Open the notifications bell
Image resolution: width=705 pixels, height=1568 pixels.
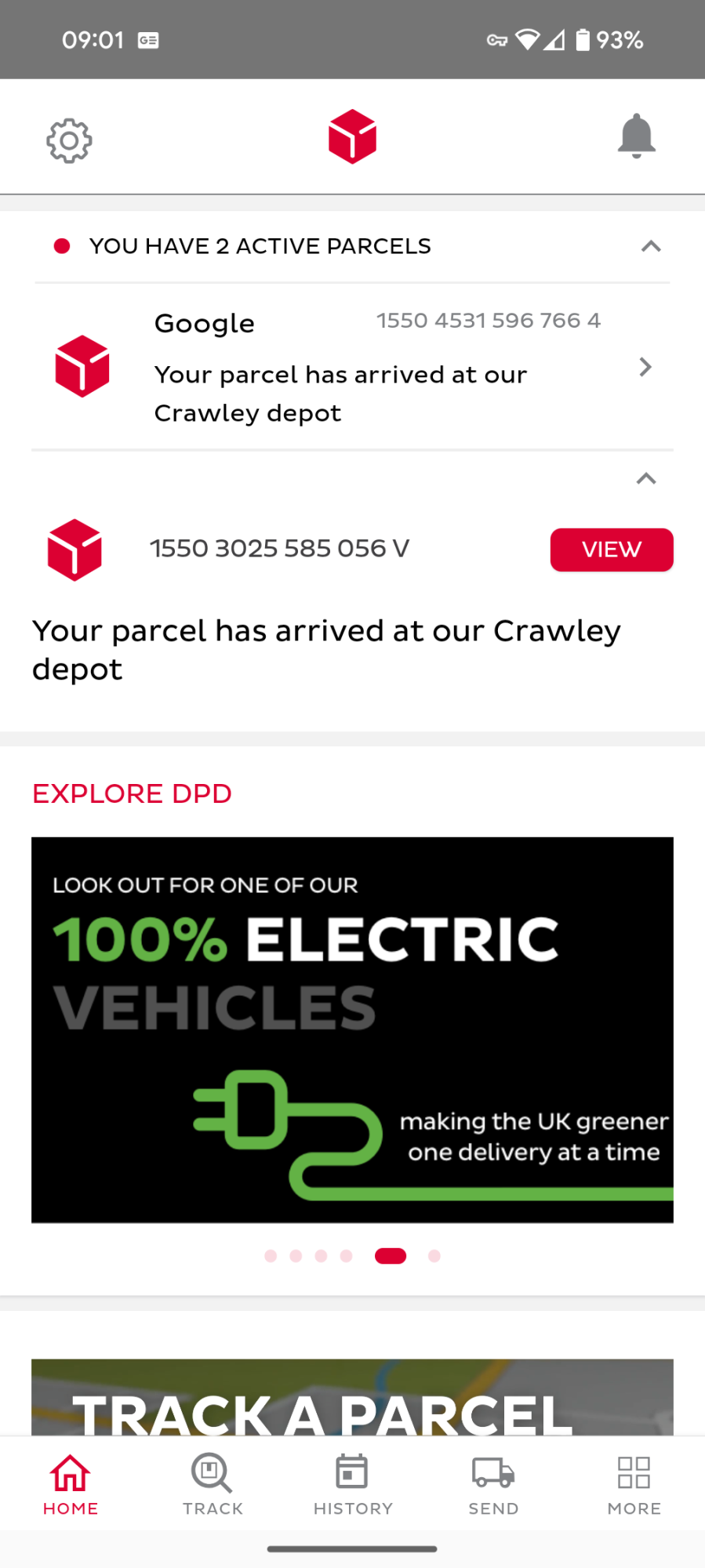point(636,136)
